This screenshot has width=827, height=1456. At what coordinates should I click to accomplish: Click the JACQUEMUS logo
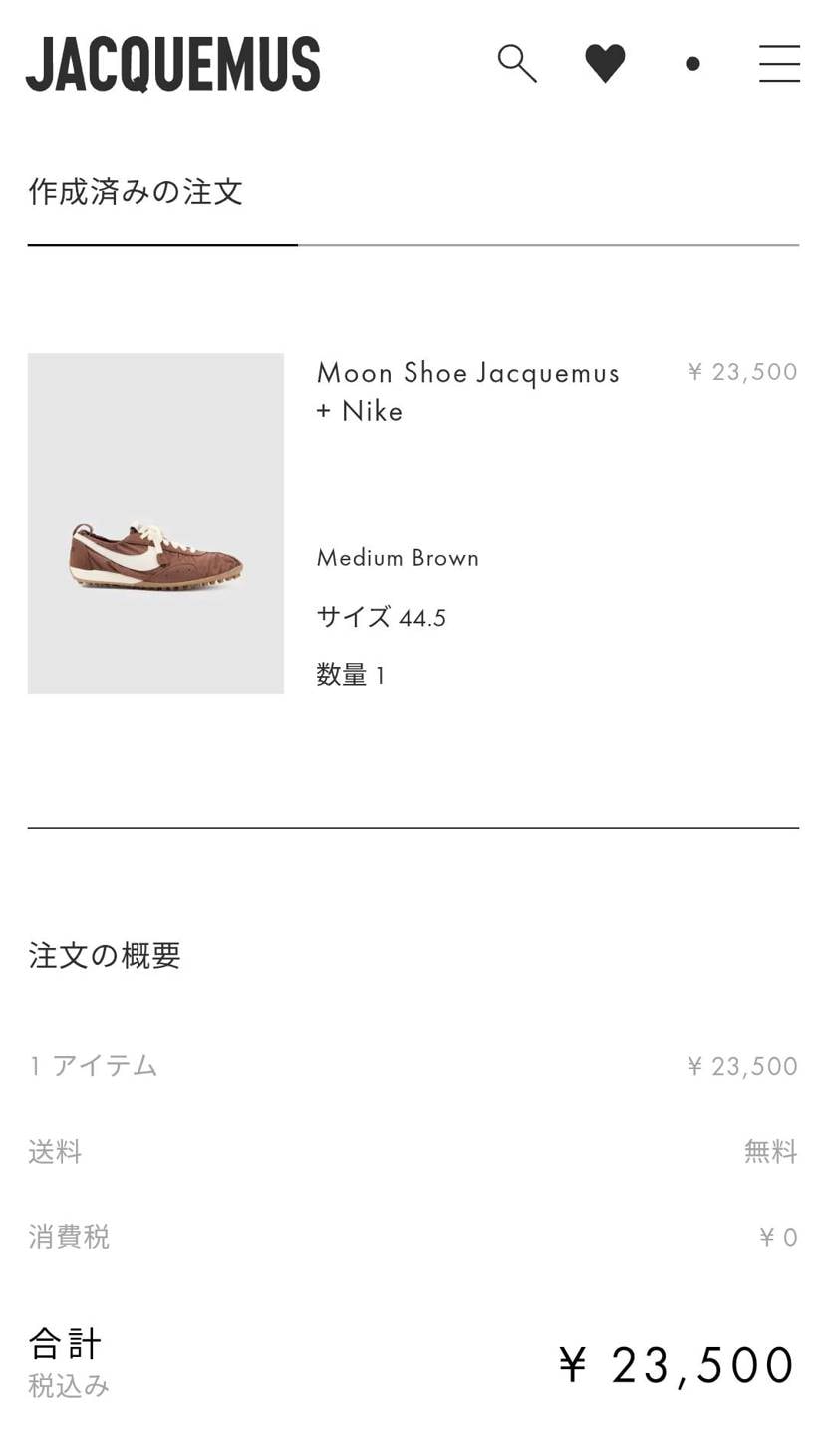pyautogui.click(x=171, y=63)
